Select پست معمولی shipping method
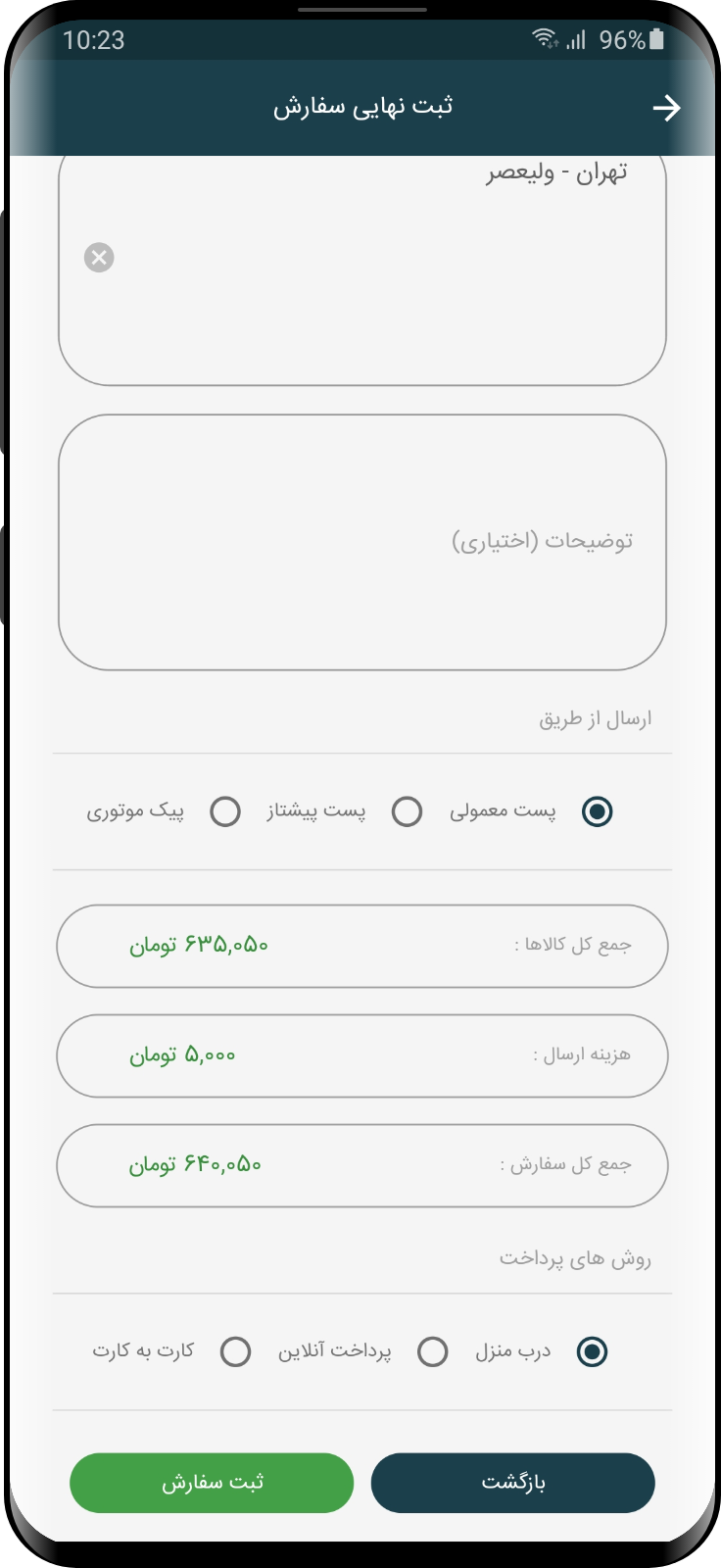Screen dimensions: 721x1568 (597, 811)
